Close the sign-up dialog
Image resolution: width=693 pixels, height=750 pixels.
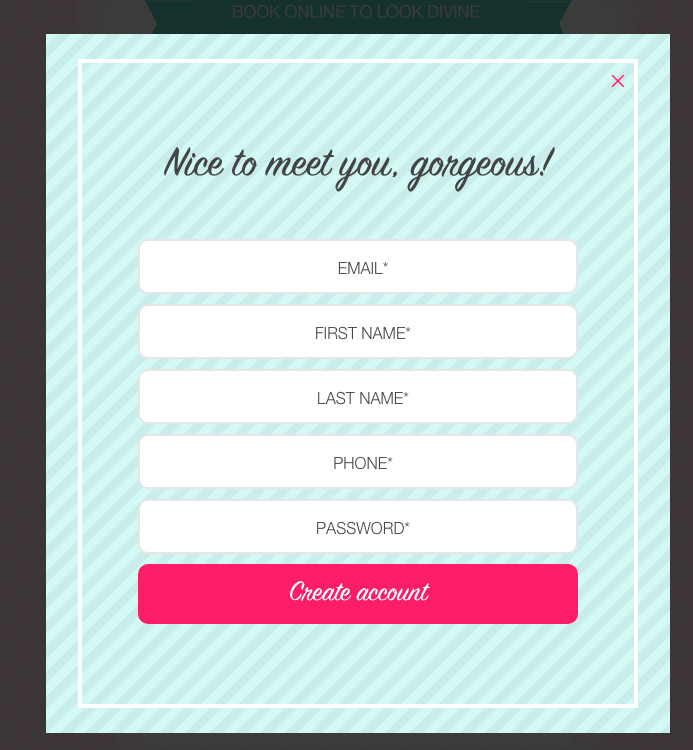[x=618, y=81]
